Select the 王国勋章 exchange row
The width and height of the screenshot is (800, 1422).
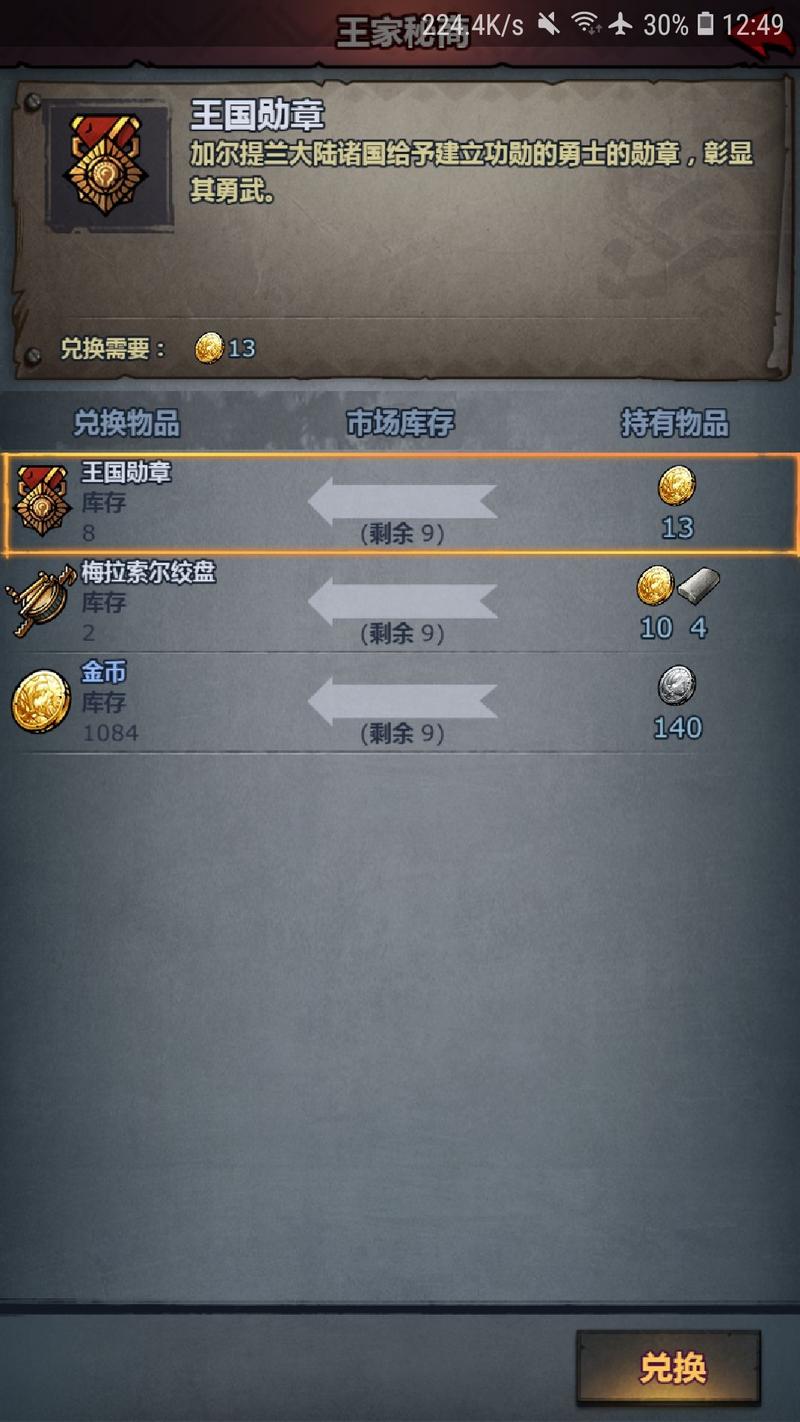400,504
